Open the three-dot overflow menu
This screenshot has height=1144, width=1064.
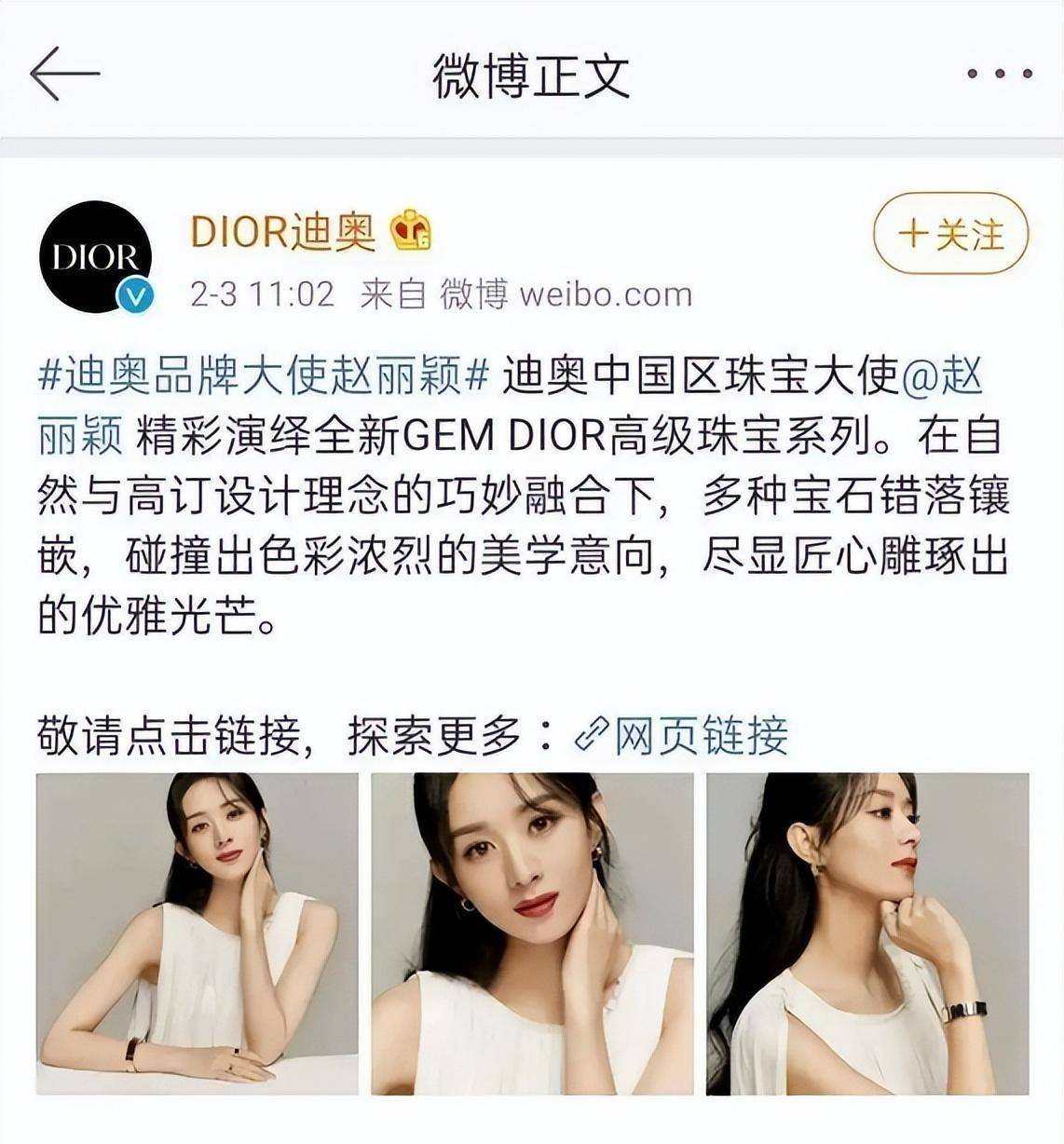999,75
